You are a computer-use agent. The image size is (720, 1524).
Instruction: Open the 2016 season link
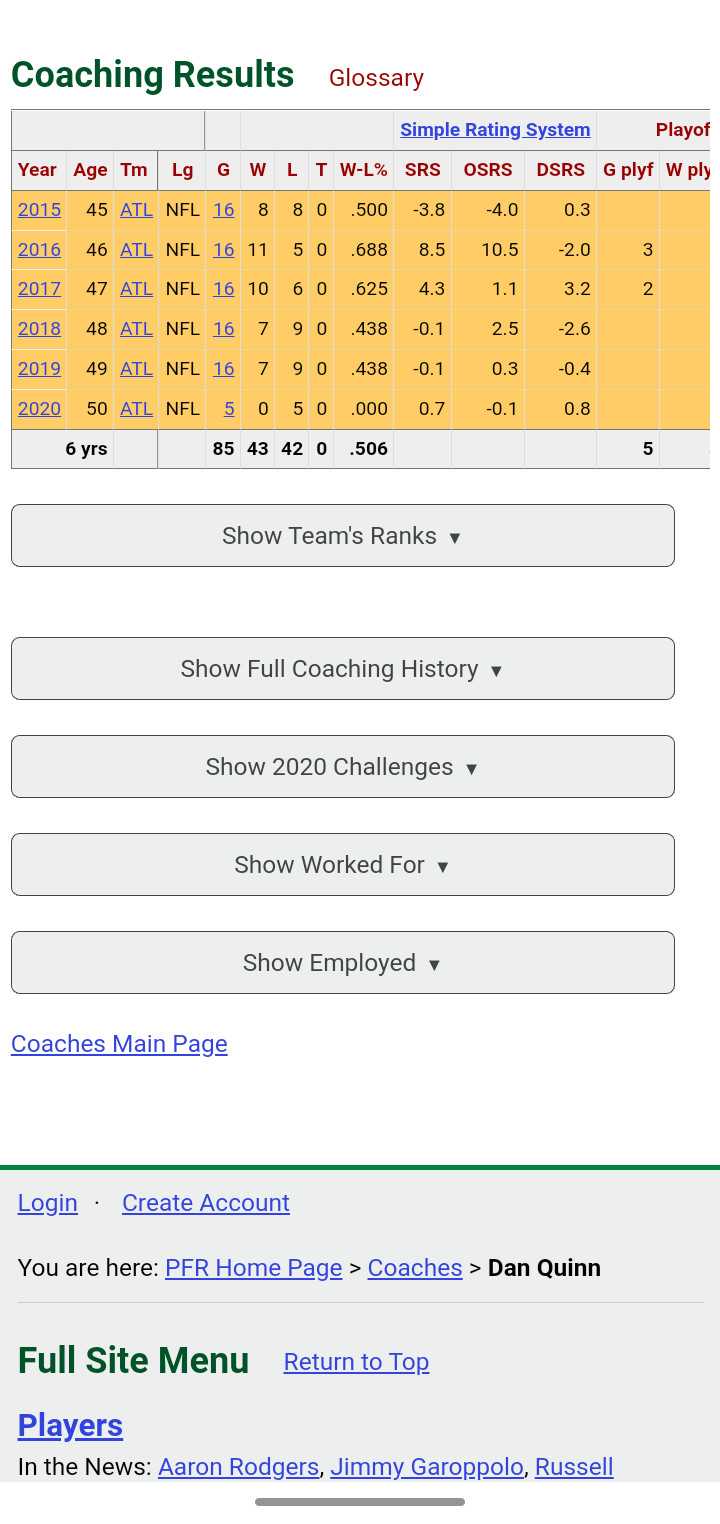point(39,249)
